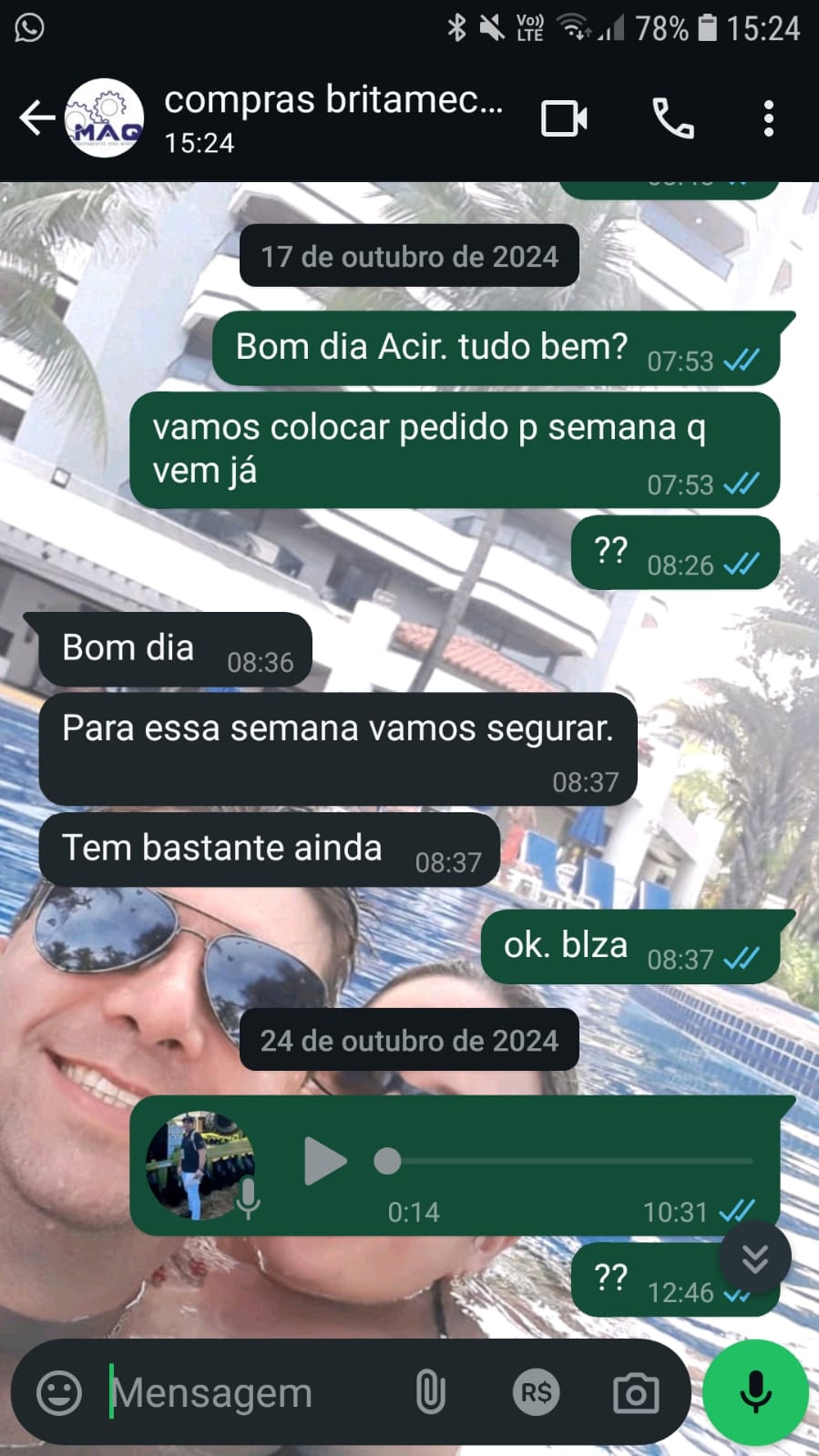Start a video call
Screen dimensions: 819x1456
(x=564, y=118)
